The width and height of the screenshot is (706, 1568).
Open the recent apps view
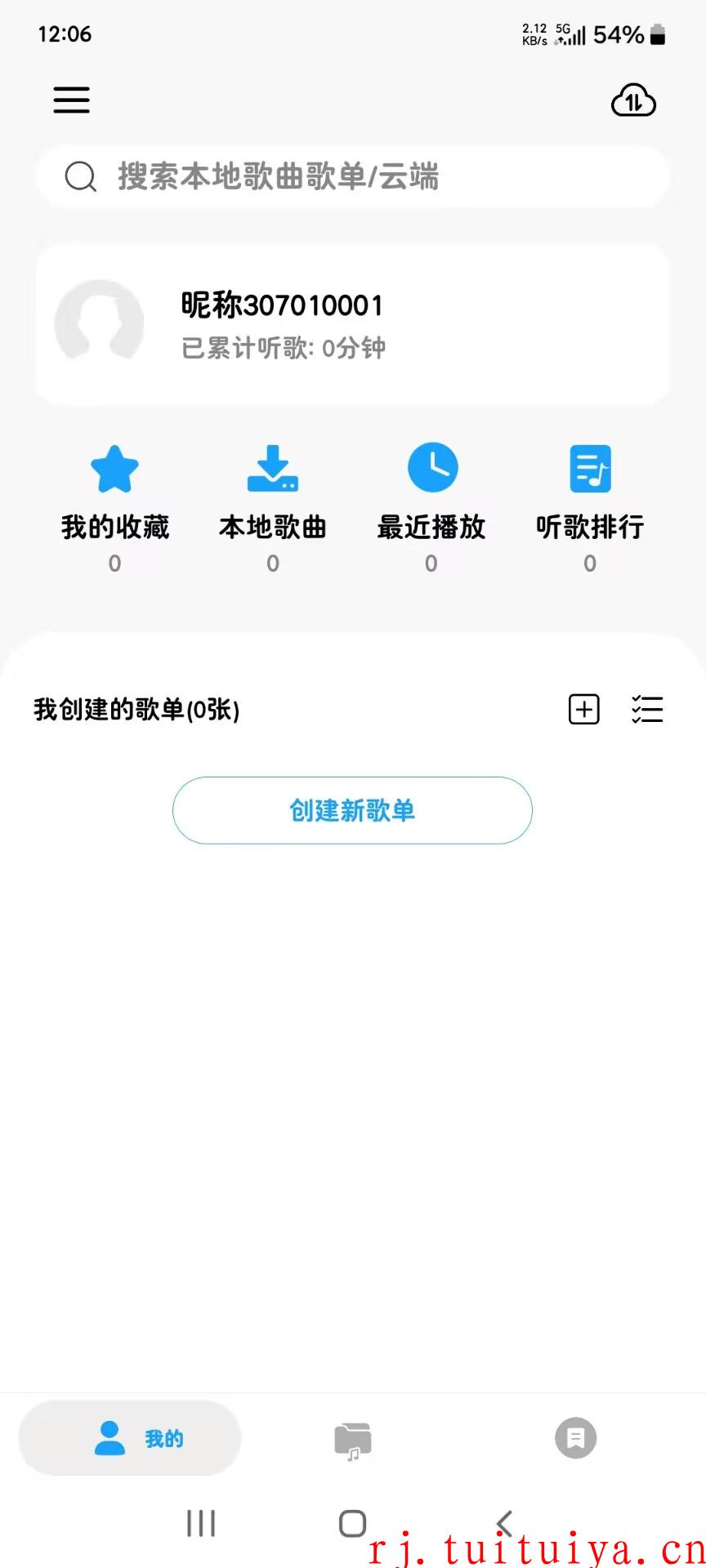pyautogui.click(x=201, y=1523)
